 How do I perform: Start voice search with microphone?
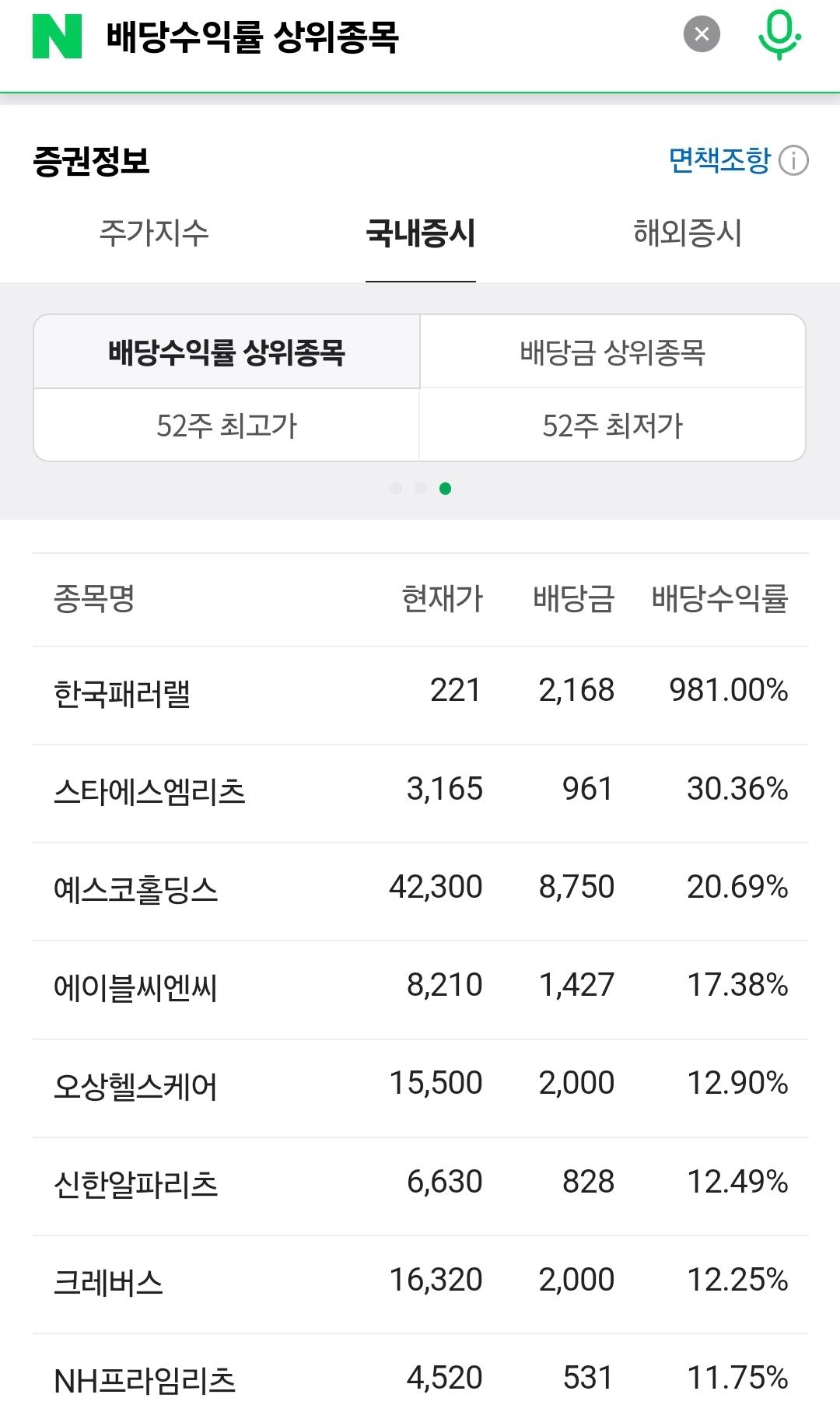tap(779, 35)
